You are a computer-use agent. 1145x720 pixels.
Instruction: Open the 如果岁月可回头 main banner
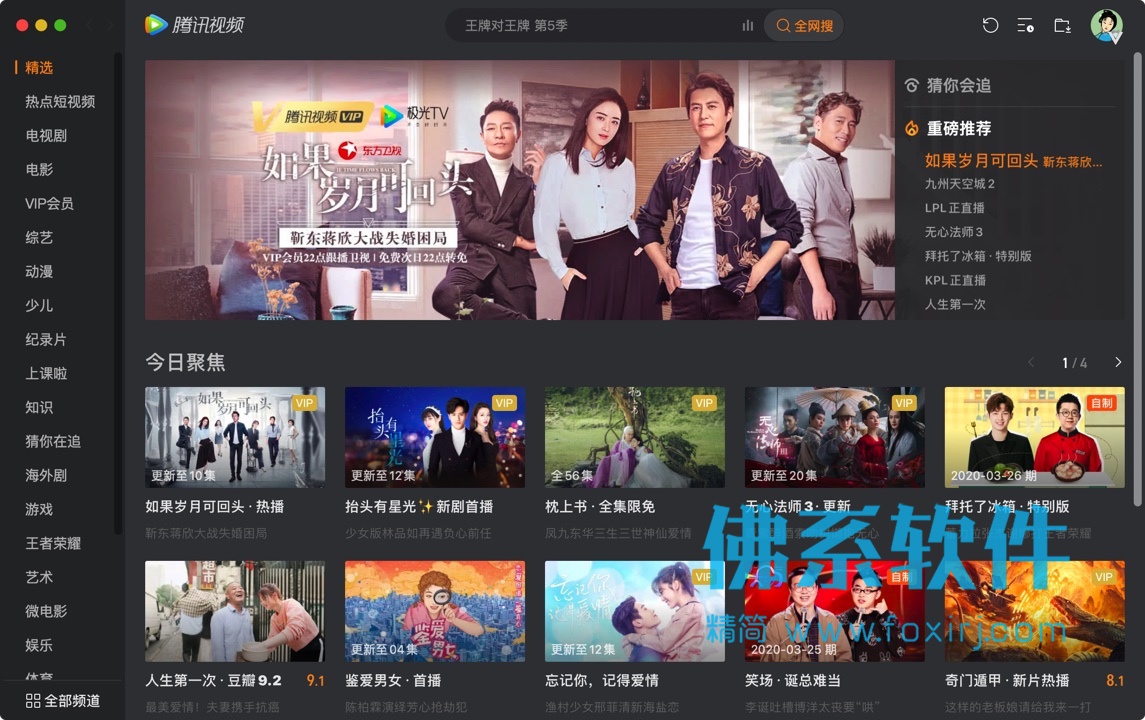pyautogui.click(x=519, y=190)
